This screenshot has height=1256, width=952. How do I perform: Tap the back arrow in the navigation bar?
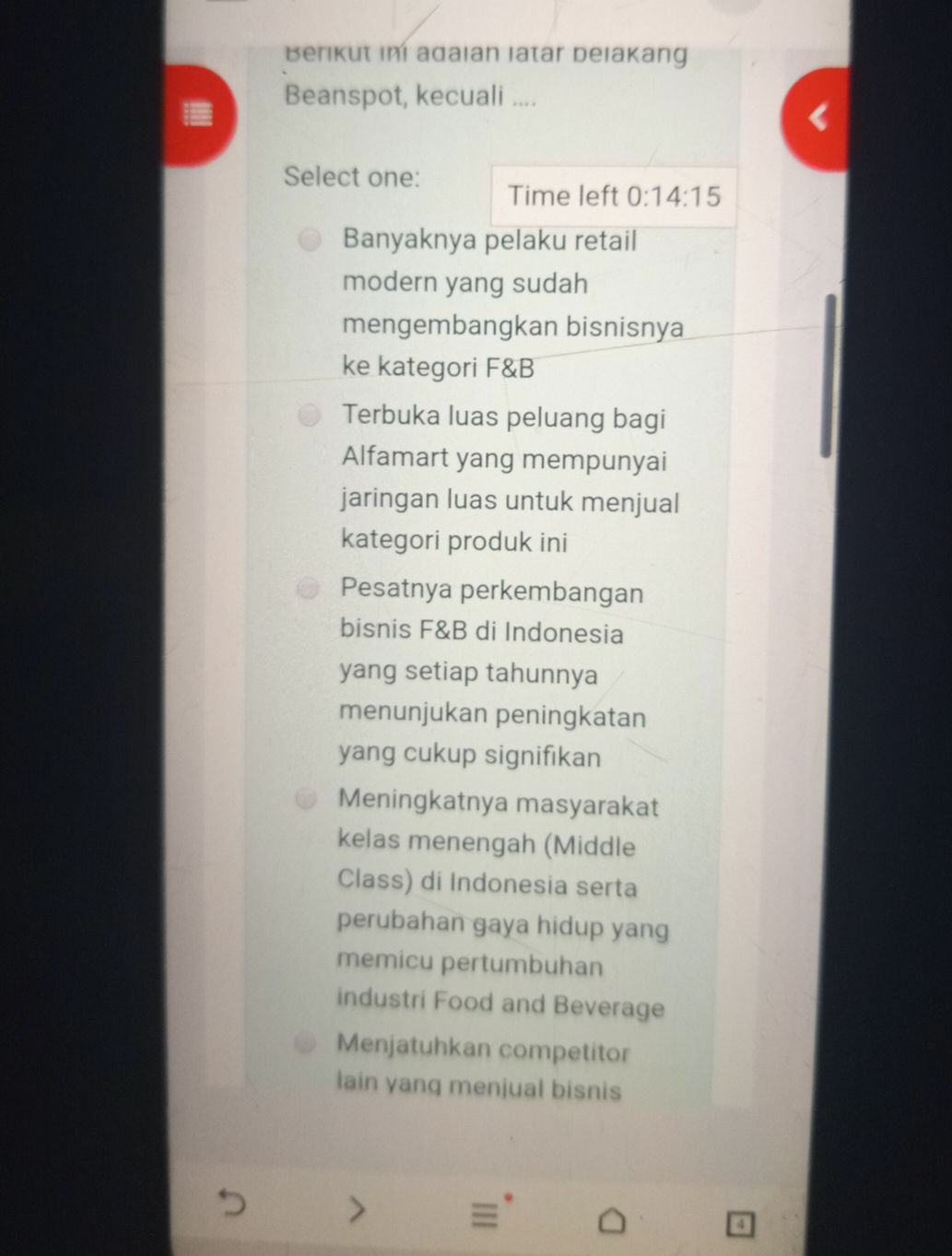231,1207
